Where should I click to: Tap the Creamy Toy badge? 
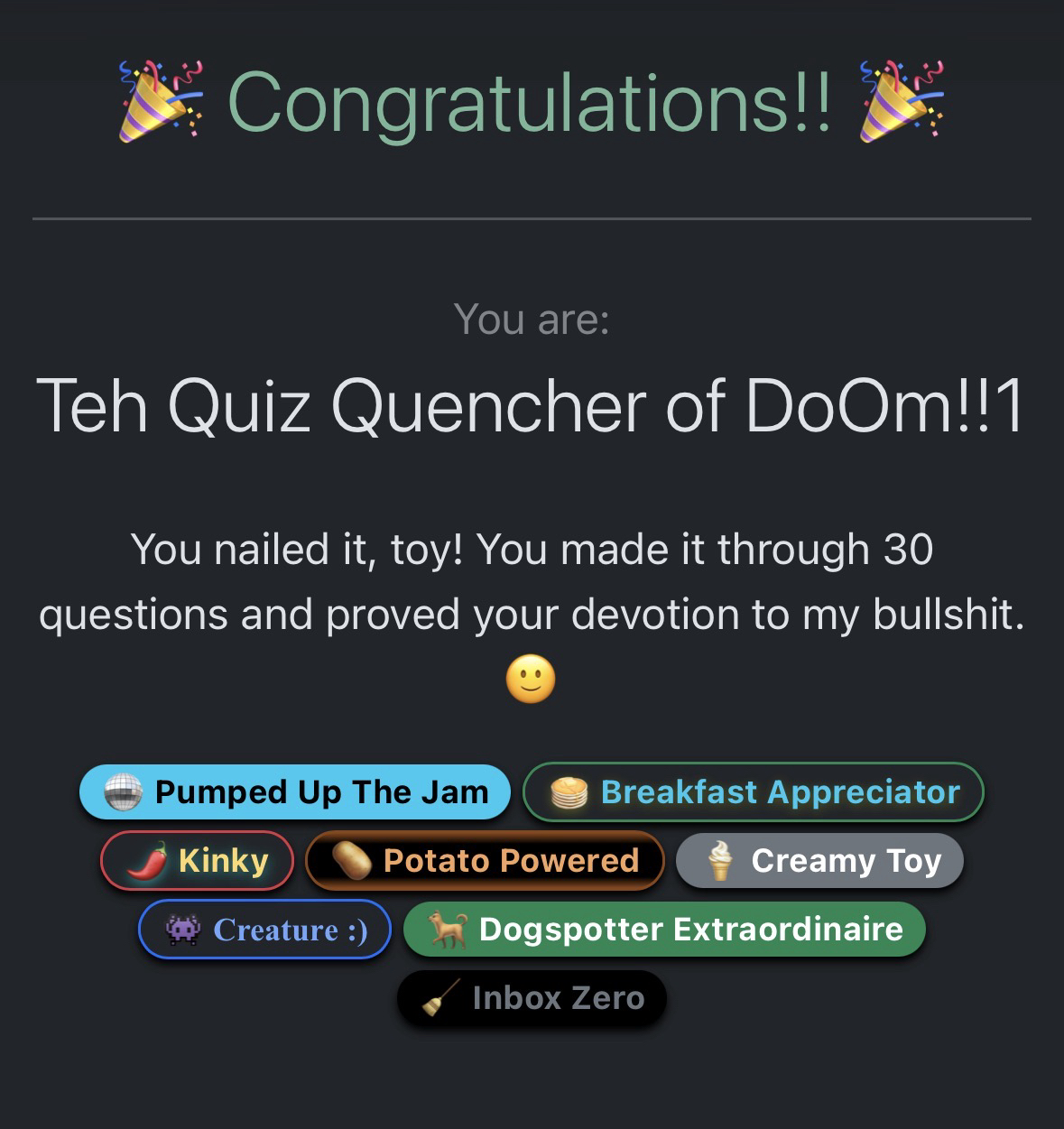click(x=819, y=861)
